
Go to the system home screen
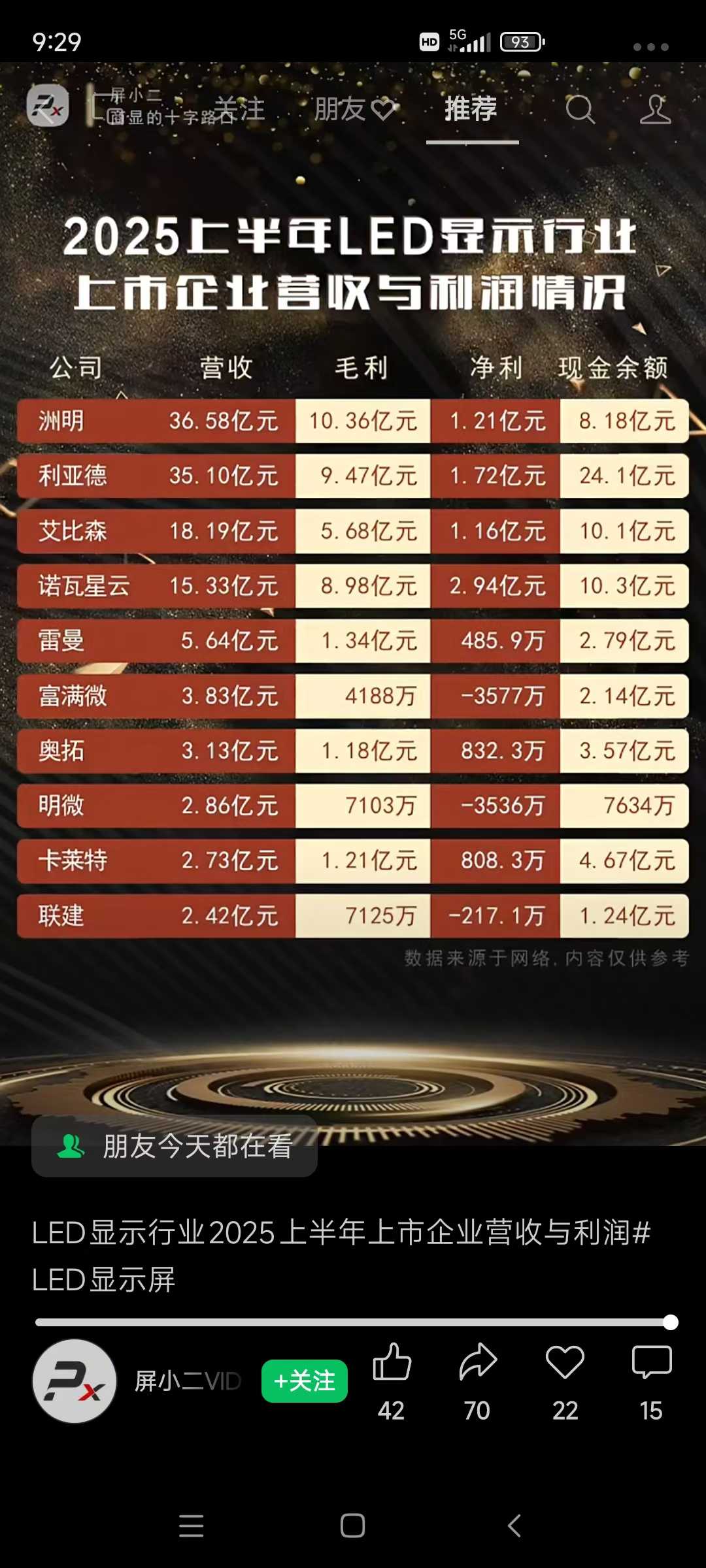pos(353,1526)
